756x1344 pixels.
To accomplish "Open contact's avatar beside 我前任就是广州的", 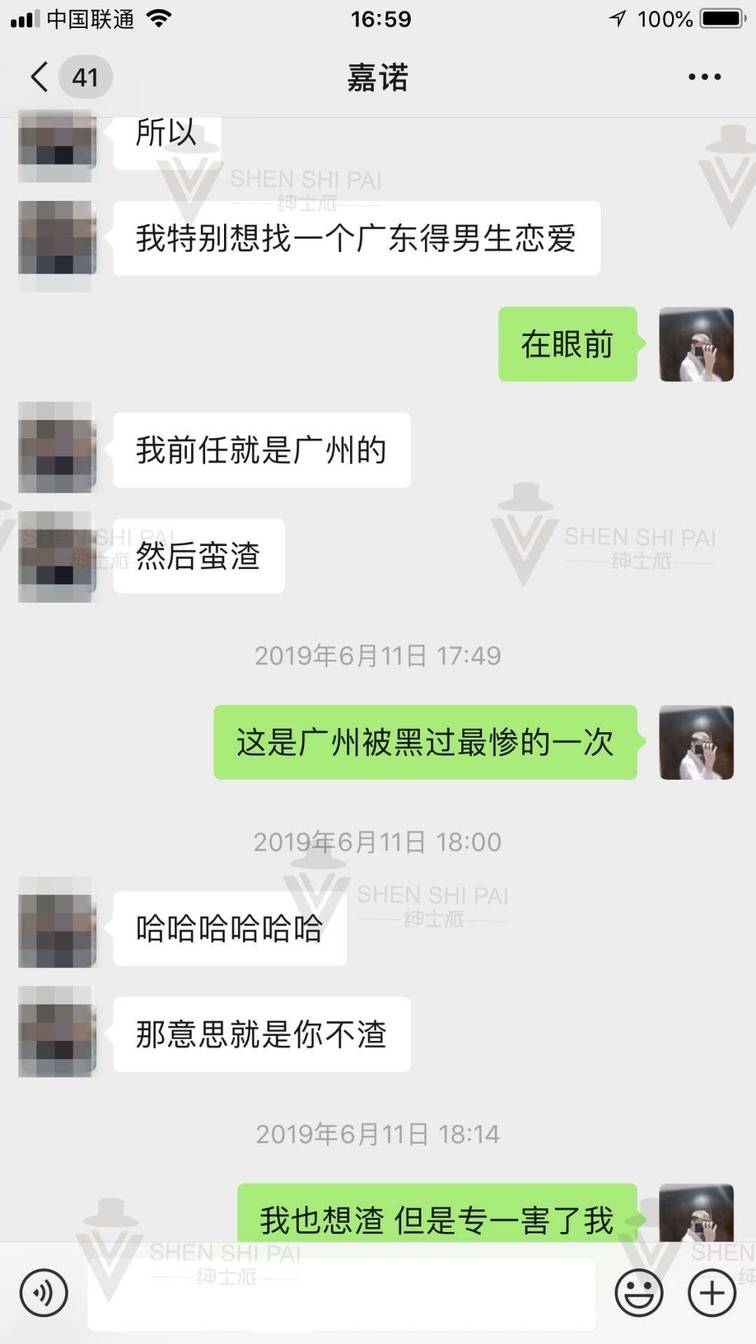I will (57, 448).
